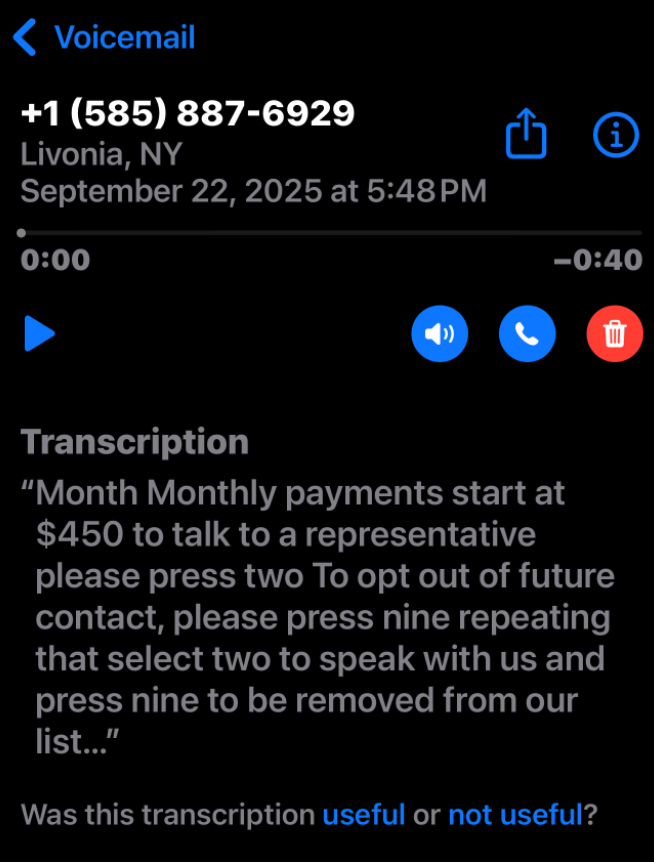Open caller info details
This screenshot has width=654, height=862.
tap(615, 135)
